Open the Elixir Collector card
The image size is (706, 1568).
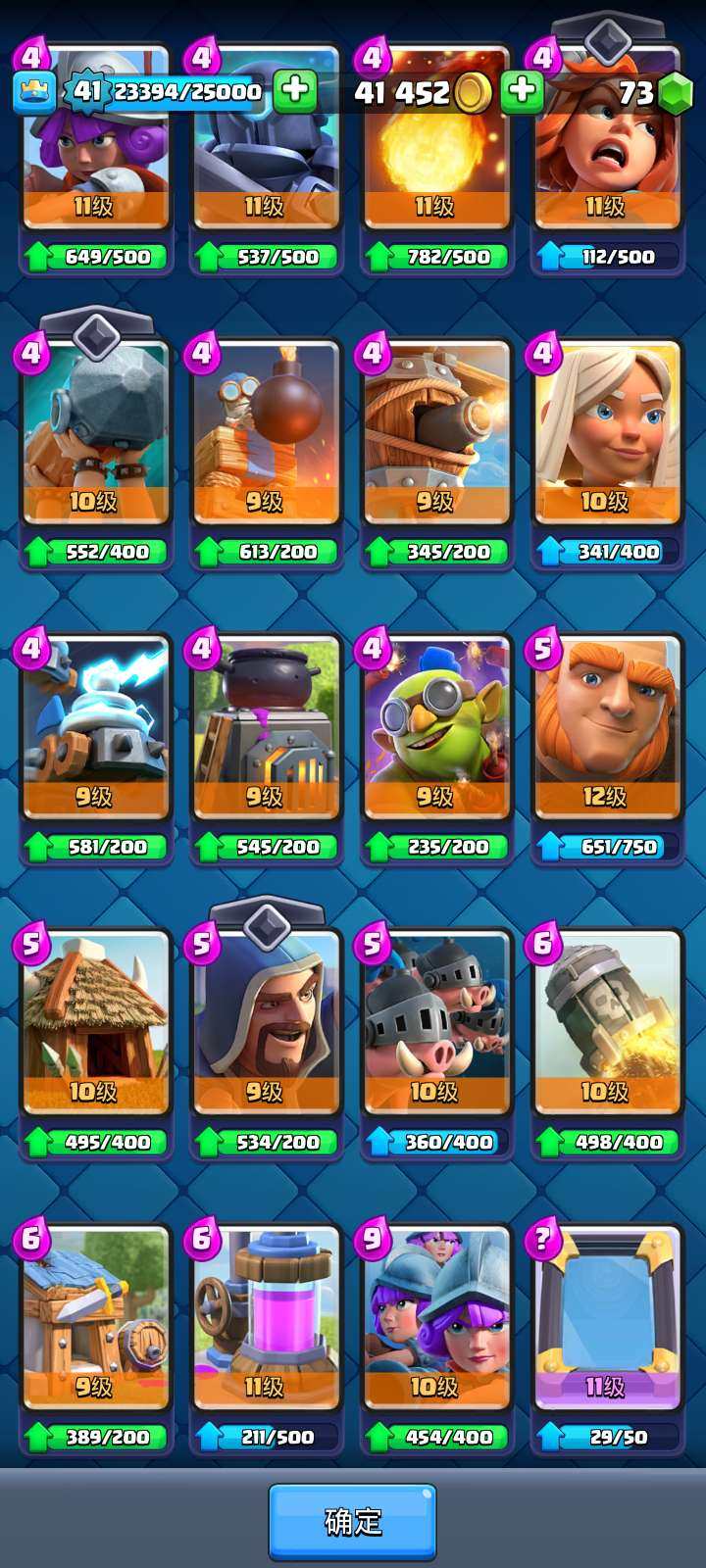point(265,1318)
